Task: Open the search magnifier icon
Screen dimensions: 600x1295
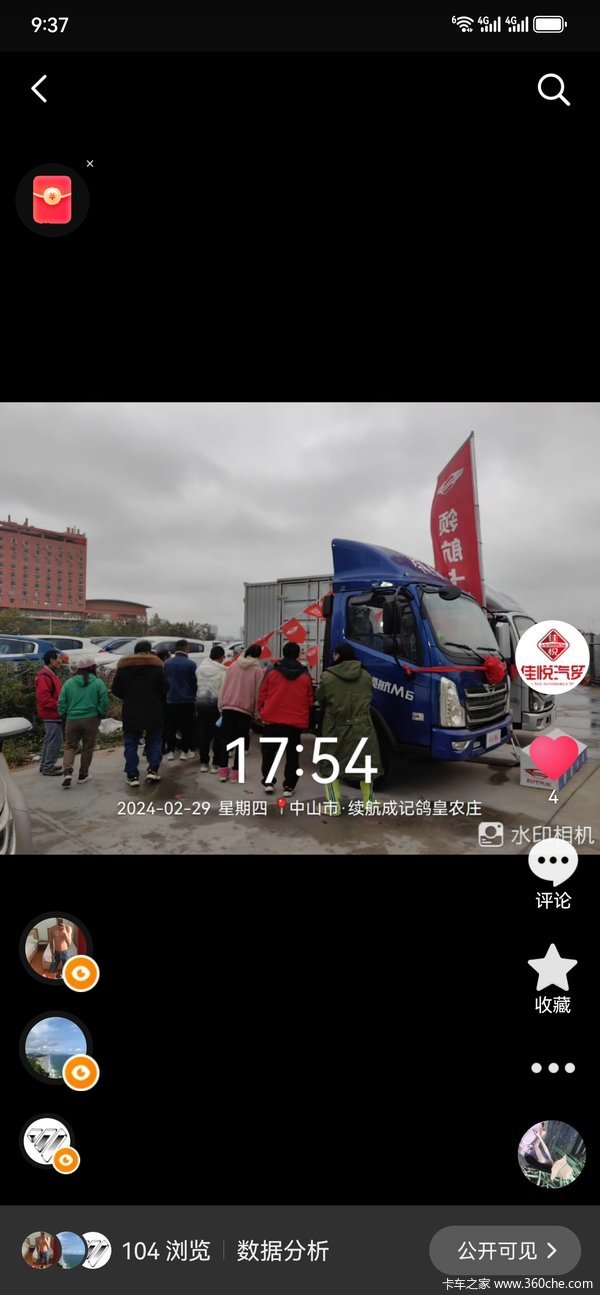Action: point(553,89)
